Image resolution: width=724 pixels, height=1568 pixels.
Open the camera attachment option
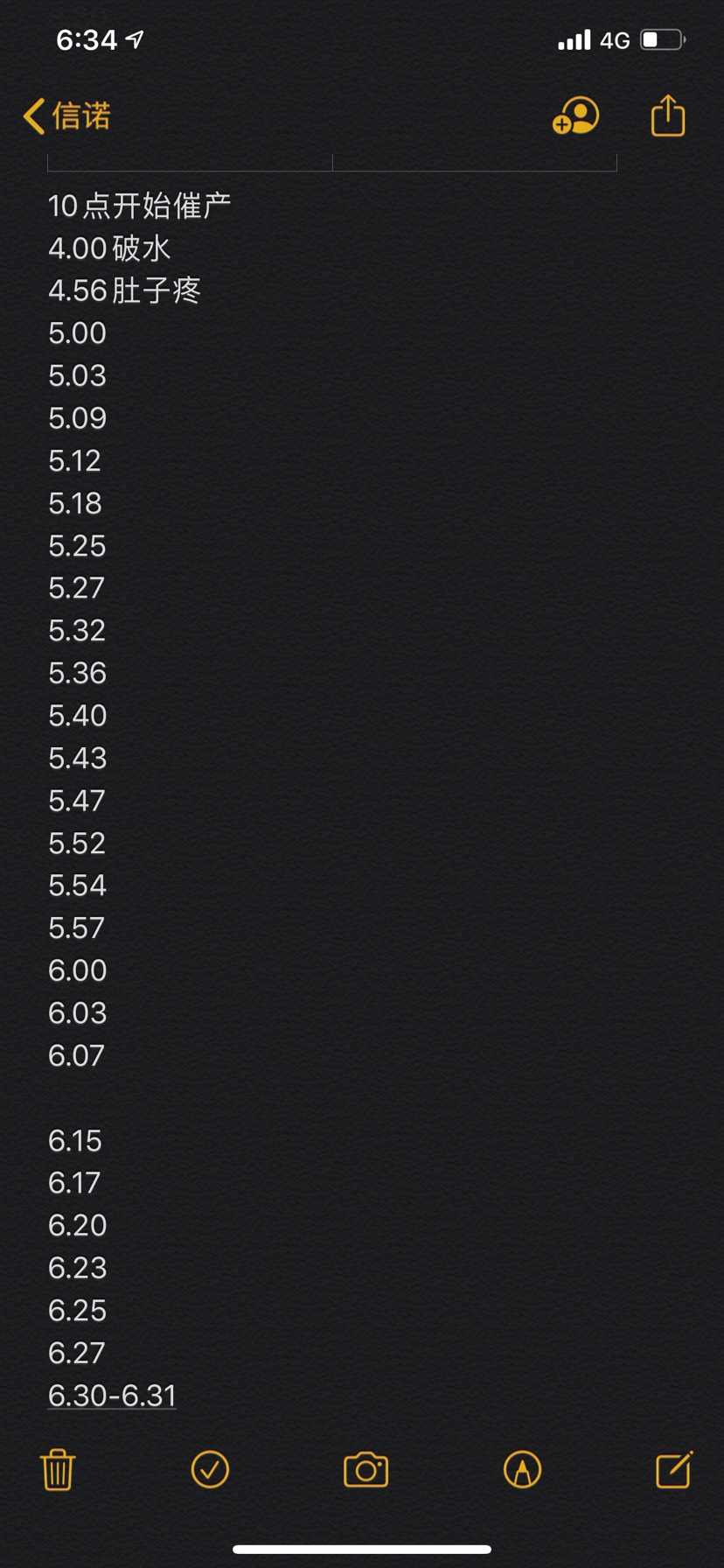(365, 1469)
